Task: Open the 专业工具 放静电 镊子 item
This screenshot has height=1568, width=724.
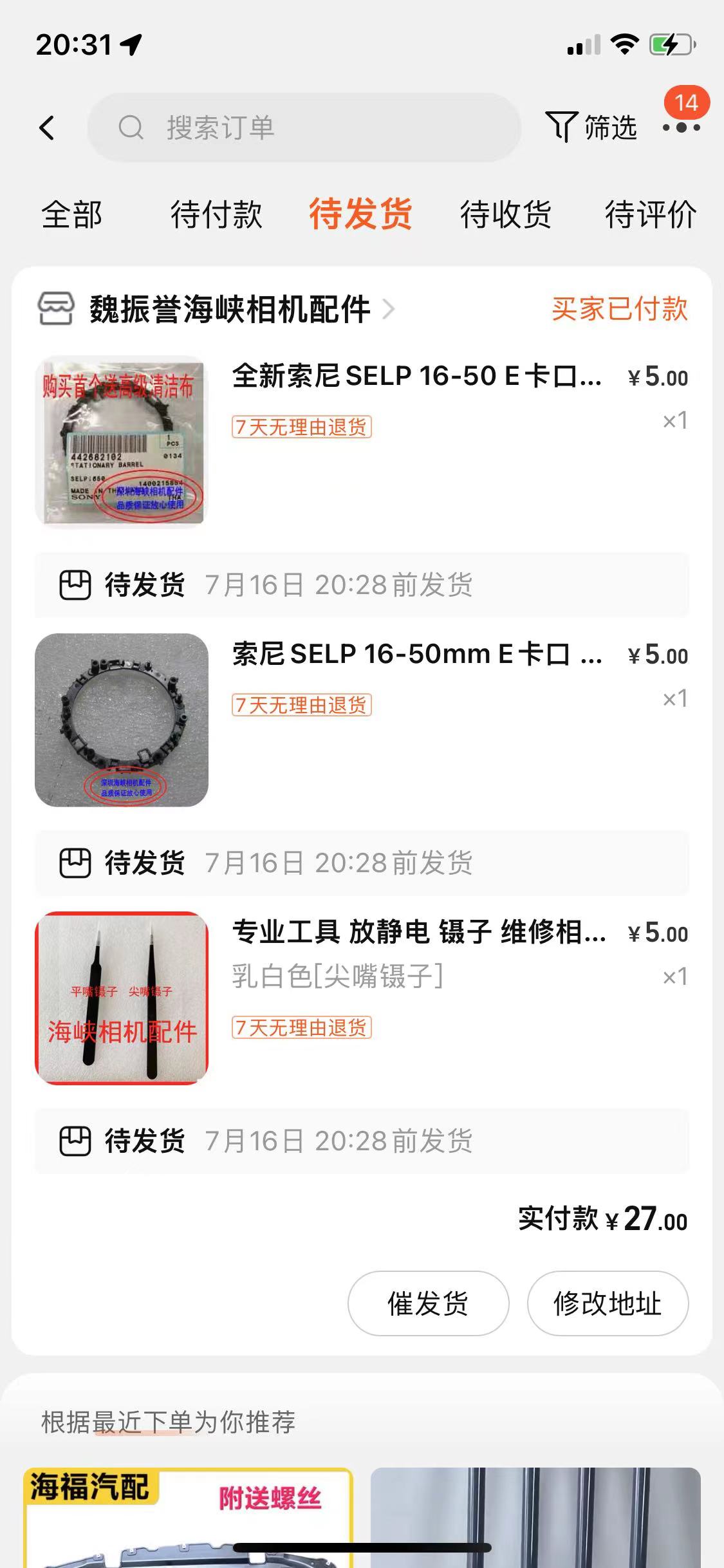Action: pos(418,933)
